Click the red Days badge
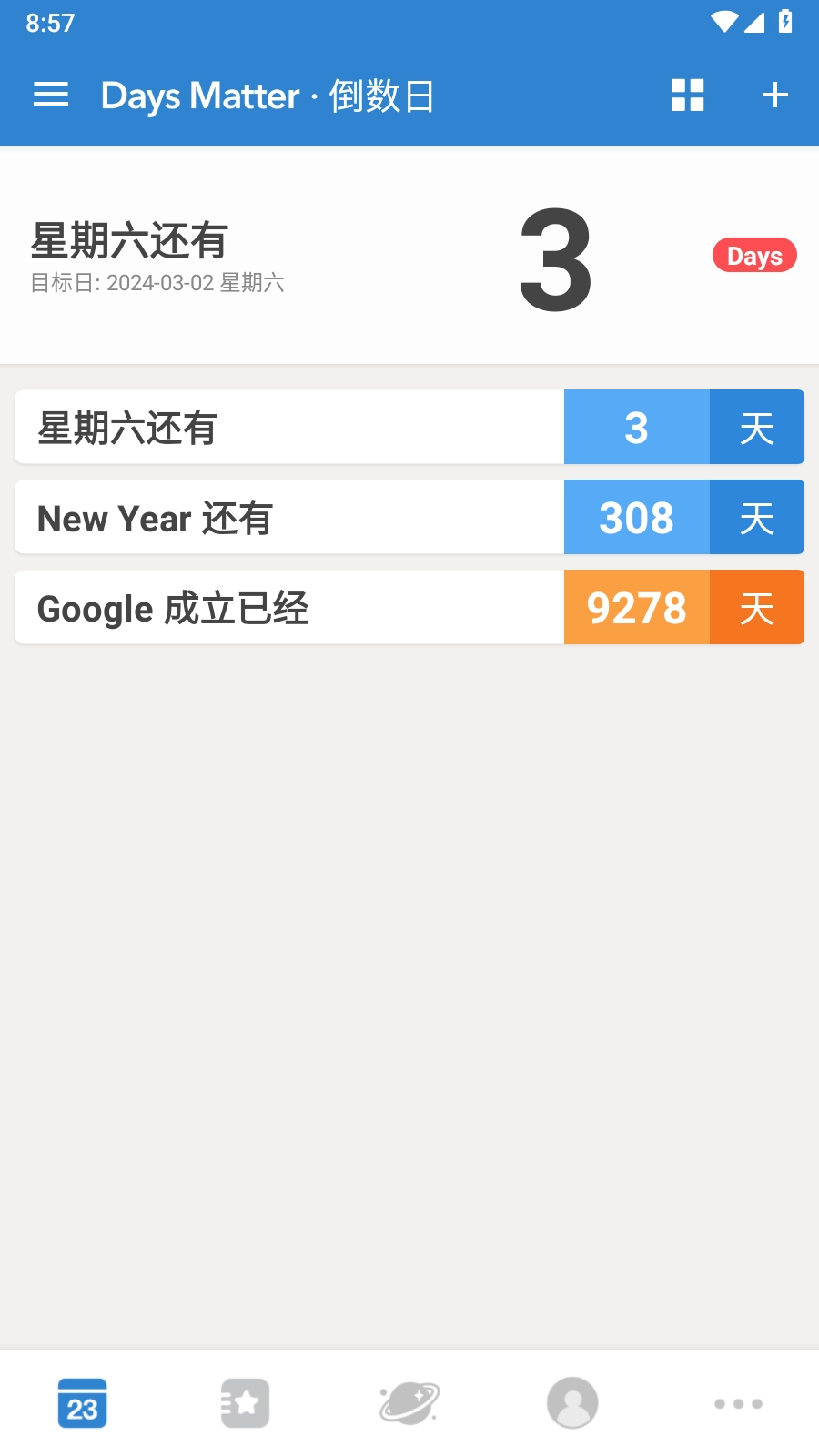 click(754, 256)
